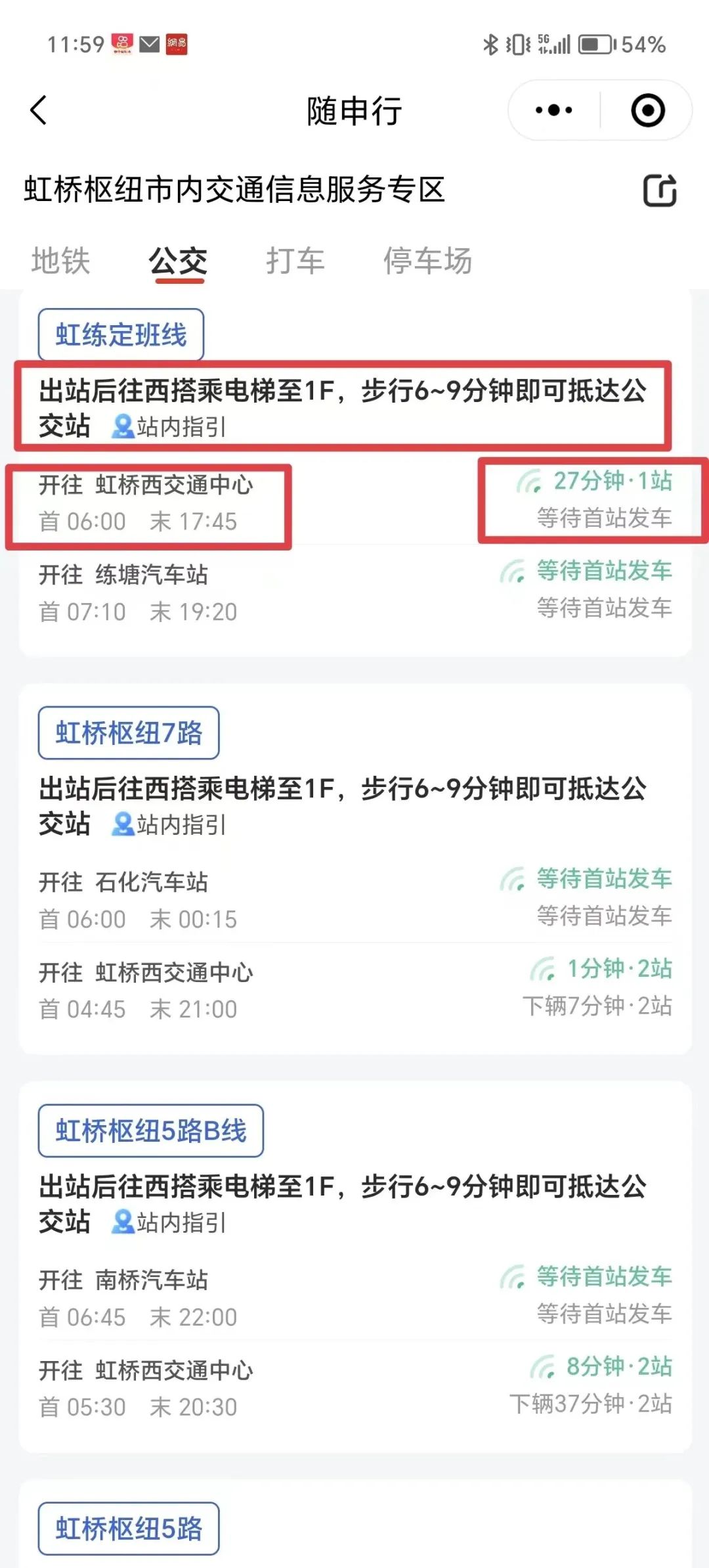View the 5路B线 bus heading to 南桥汽车站
Viewport: 709px width, 1568px height.
point(354,1297)
